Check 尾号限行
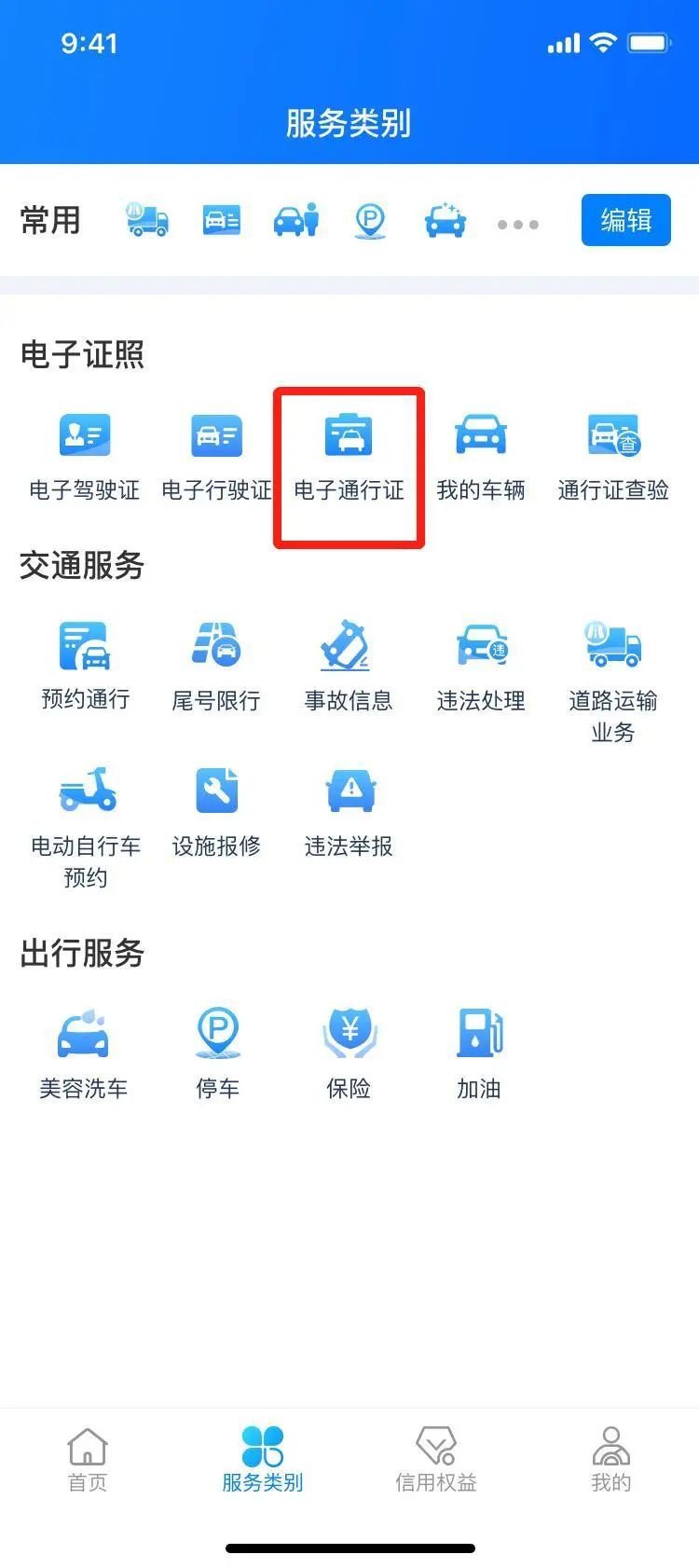The width and height of the screenshot is (699, 1568). click(216, 667)
